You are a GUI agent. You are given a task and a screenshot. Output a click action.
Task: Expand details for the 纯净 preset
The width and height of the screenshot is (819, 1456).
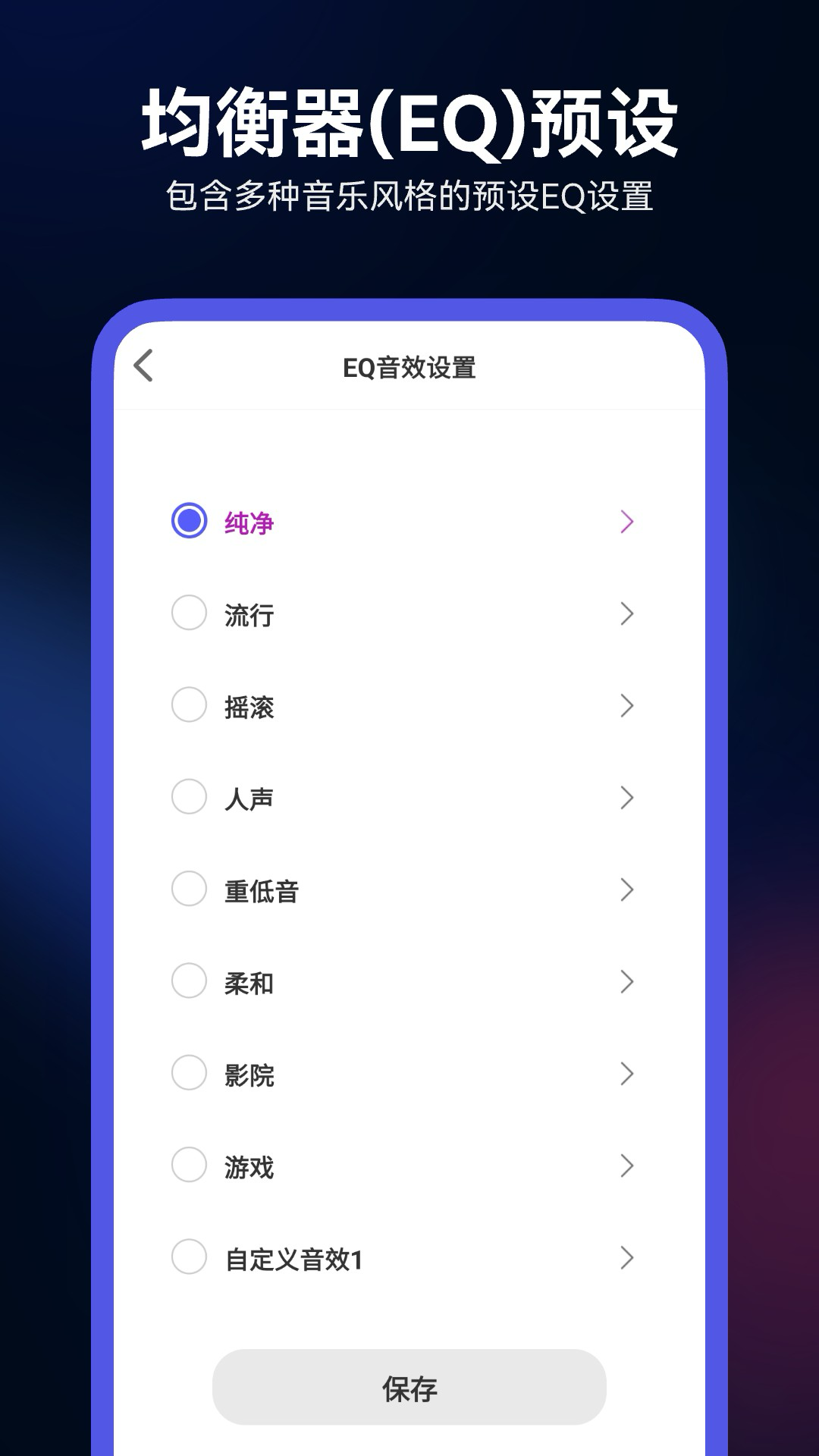point(627,521)
